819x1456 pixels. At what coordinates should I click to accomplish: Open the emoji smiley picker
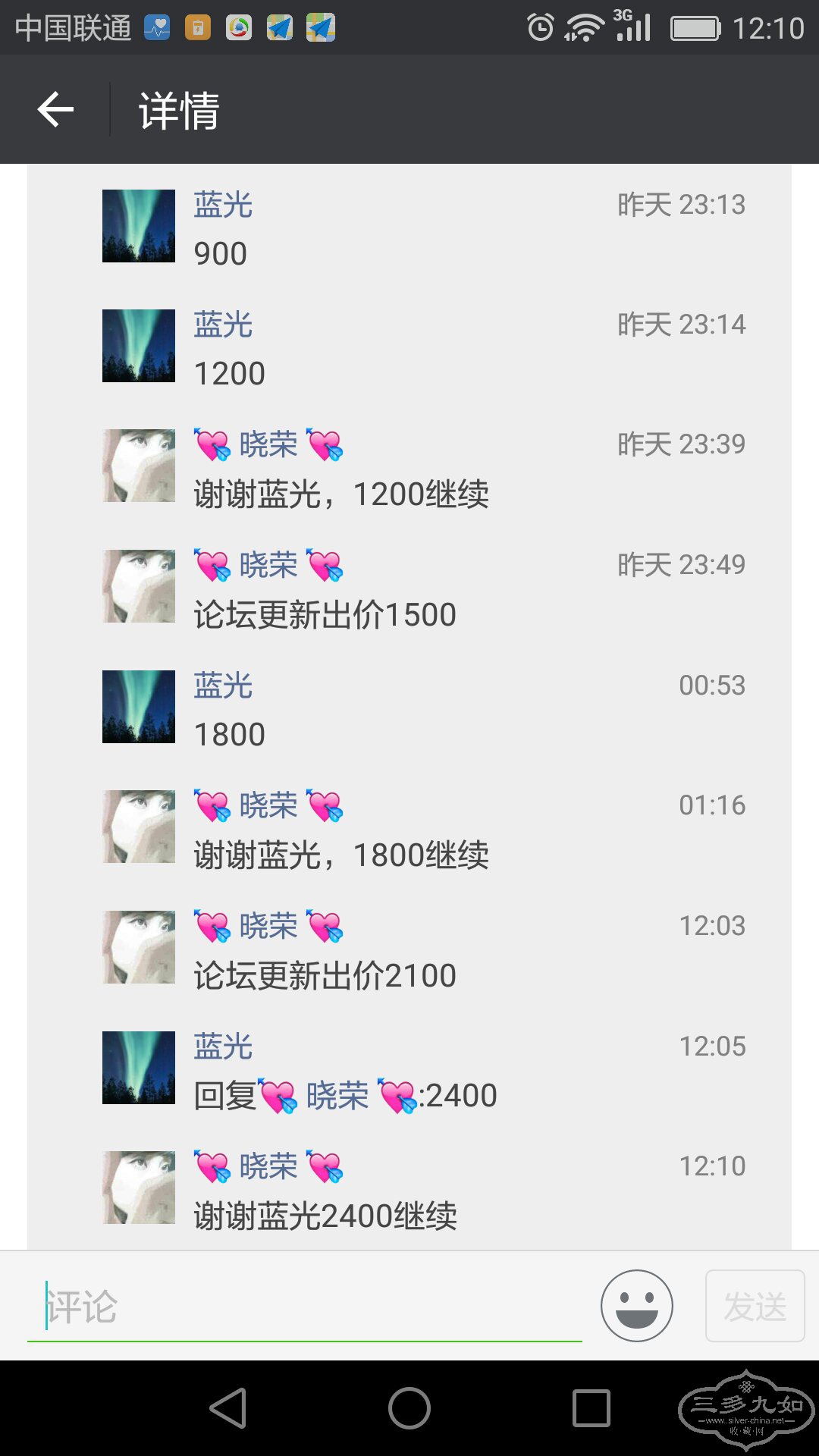click(x=636, y=1306)
